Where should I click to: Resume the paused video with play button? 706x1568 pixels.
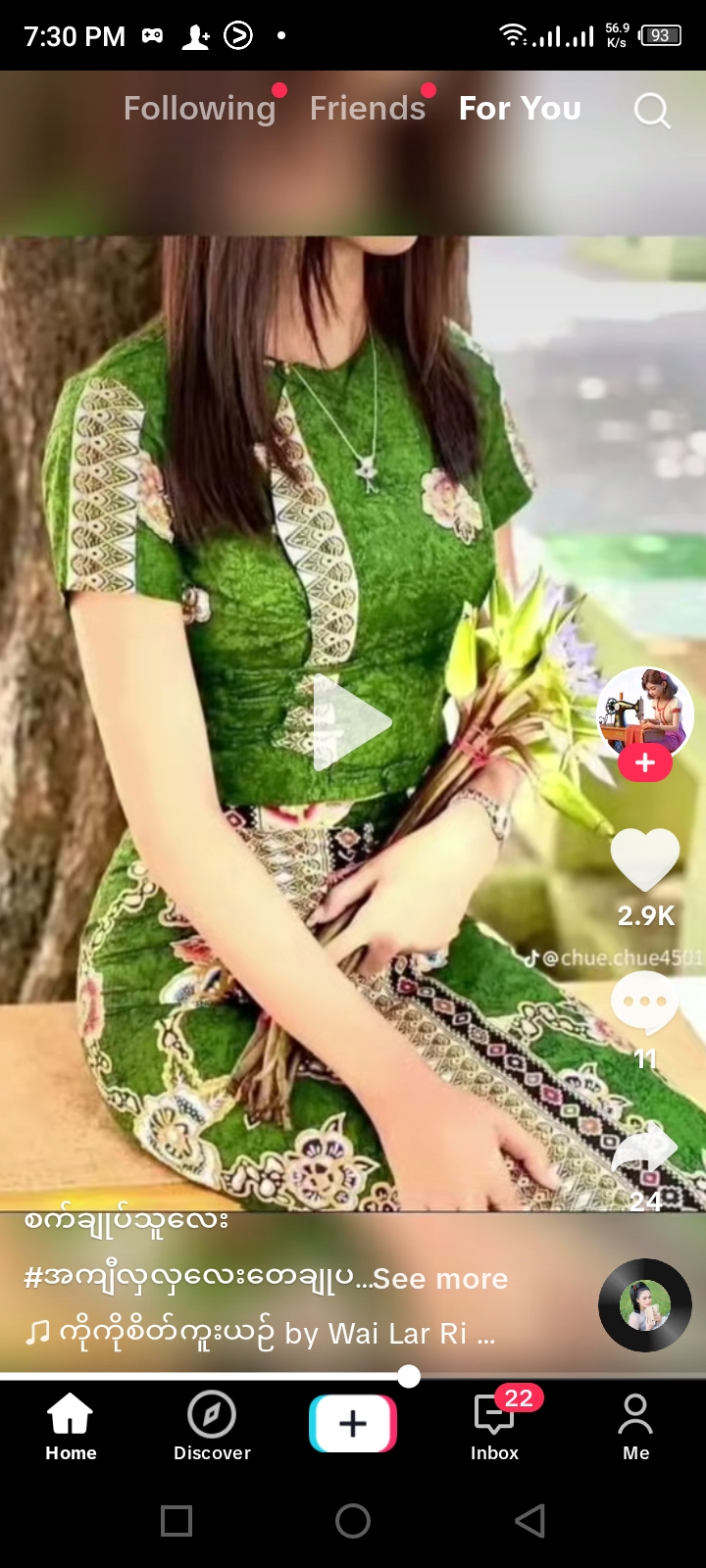coord(351,723)
